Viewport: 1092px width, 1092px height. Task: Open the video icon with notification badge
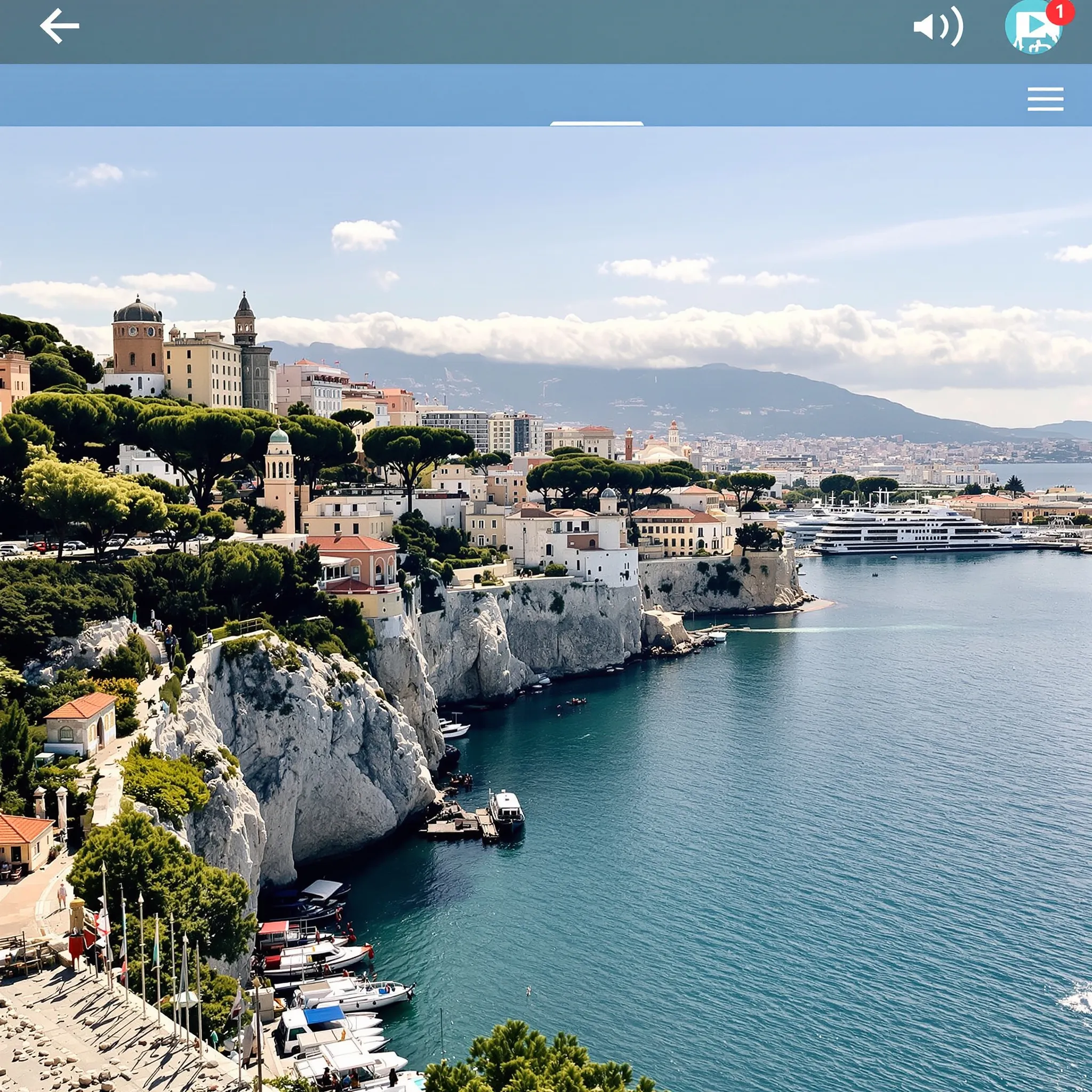(1033, 27)
